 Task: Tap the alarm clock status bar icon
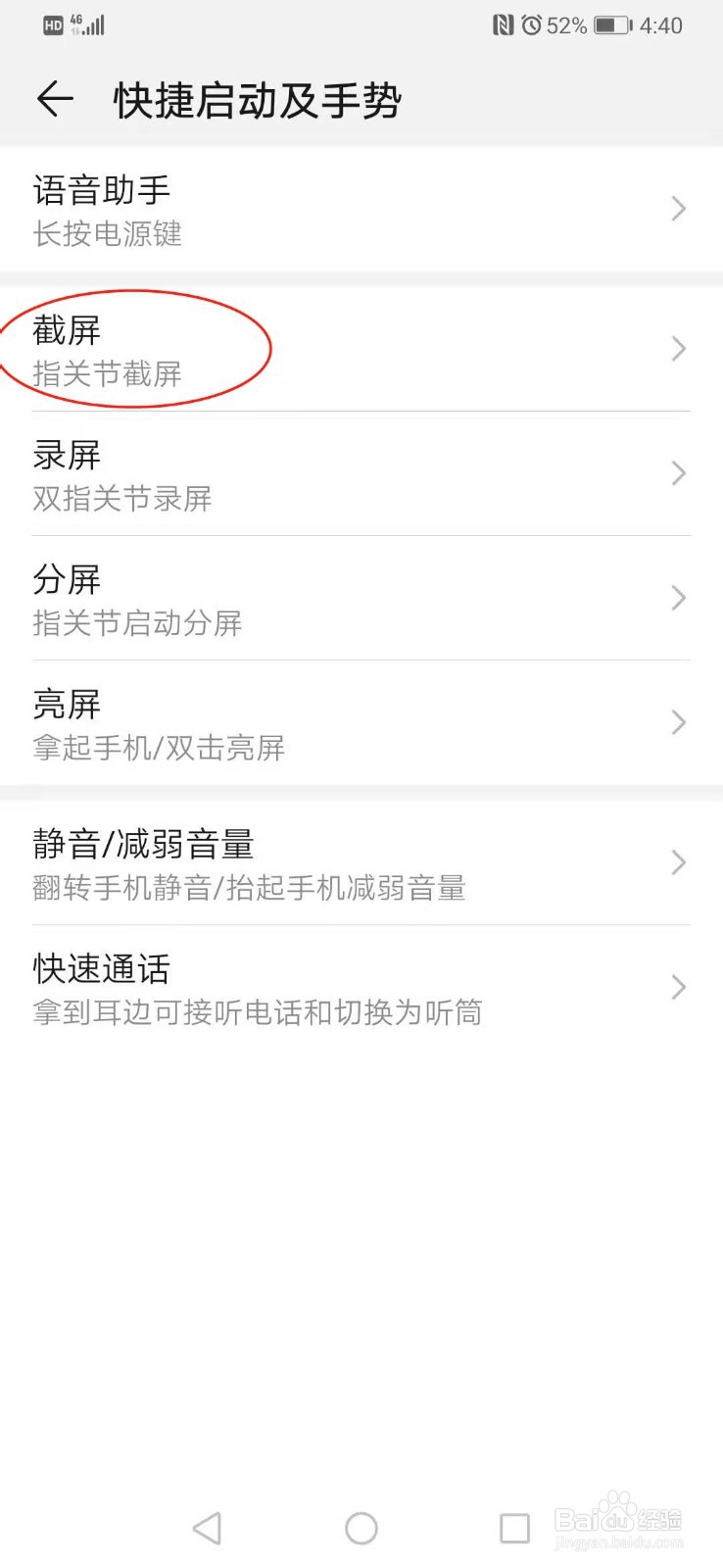[x=530, y=26]
